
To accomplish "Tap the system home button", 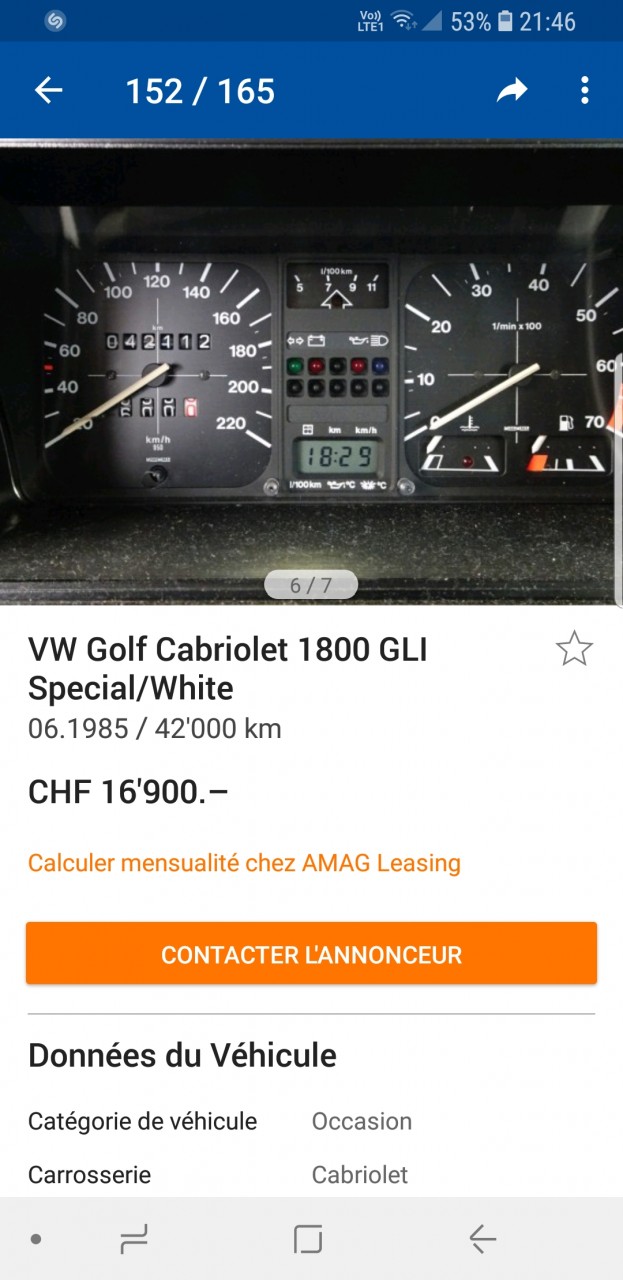I will click(308, 1240).
